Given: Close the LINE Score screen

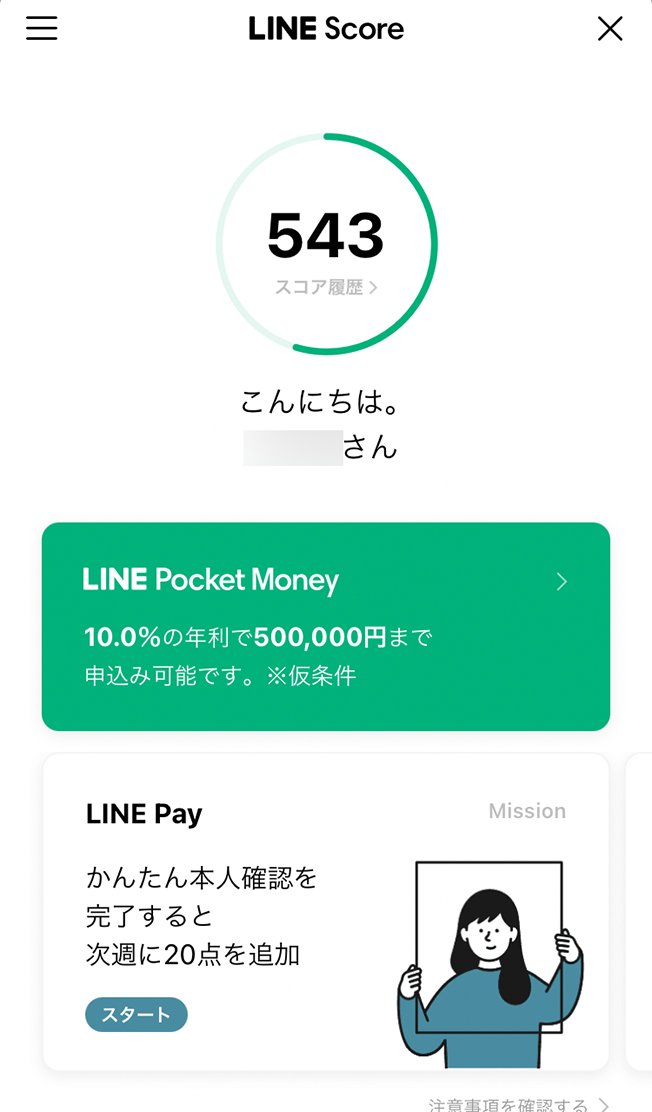Looking at the screenshot, I should coord(609,29).
